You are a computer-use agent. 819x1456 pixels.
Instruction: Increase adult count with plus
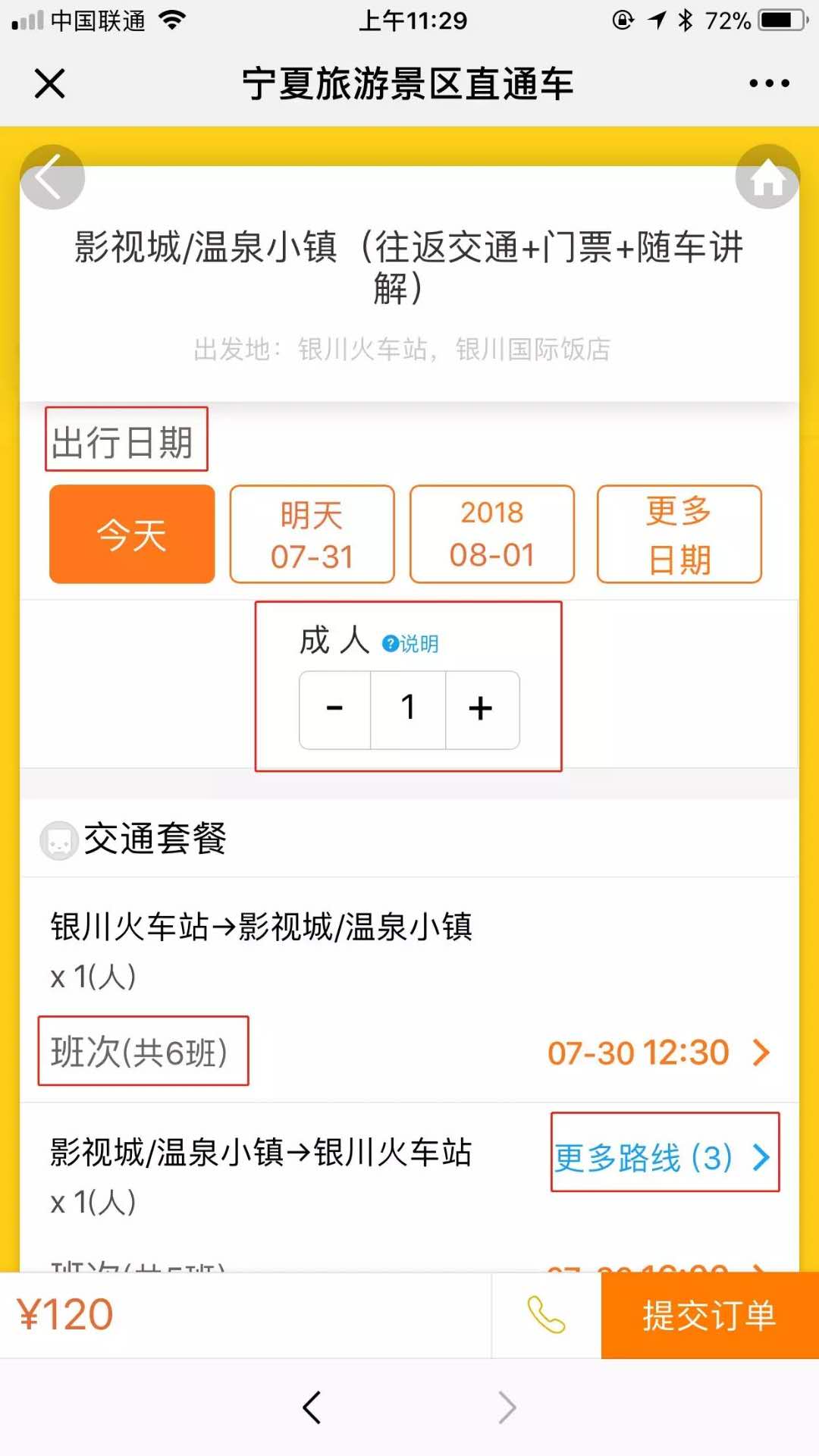coord(481,710)
